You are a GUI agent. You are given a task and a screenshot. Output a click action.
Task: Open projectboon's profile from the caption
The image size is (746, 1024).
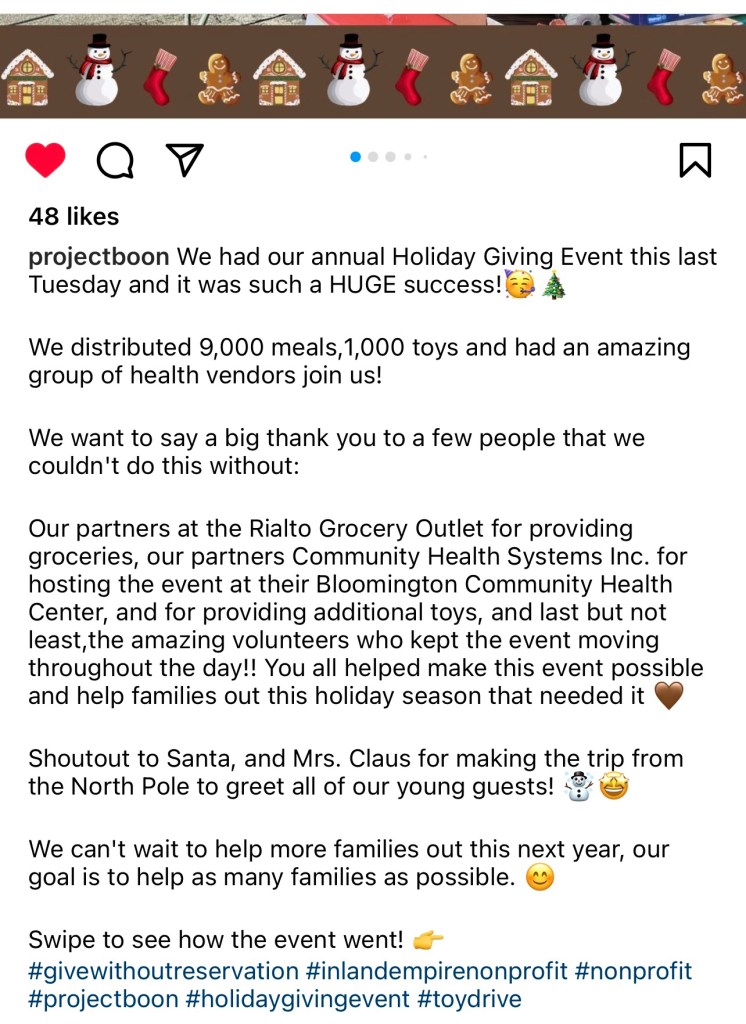(99, 257)
